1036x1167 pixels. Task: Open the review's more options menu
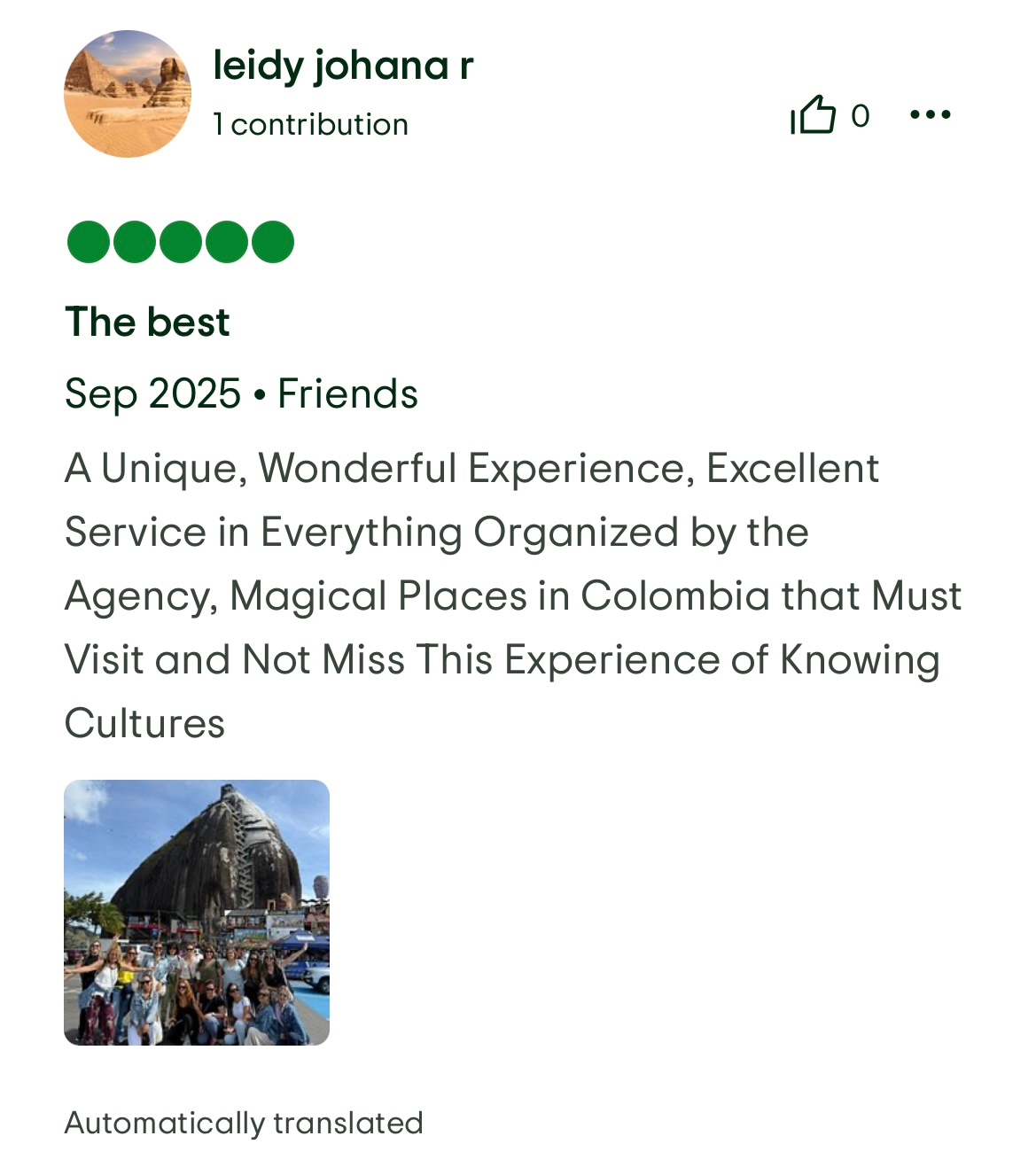tap(930, 114)
